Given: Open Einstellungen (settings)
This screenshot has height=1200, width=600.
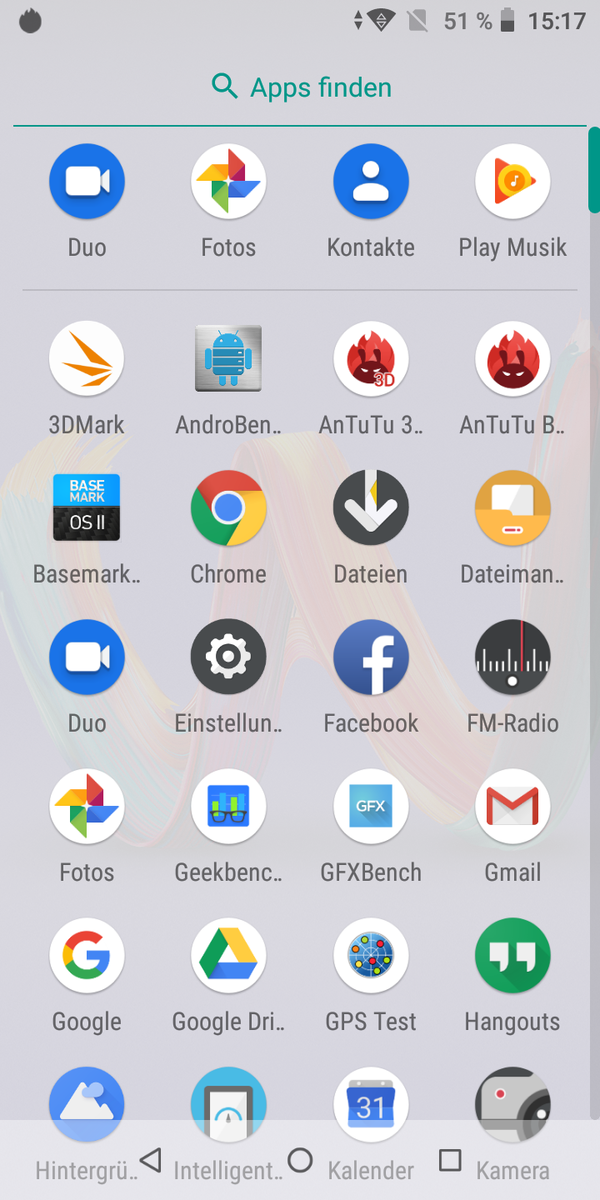Looking at the screenshot, I should tap(228, 657).
